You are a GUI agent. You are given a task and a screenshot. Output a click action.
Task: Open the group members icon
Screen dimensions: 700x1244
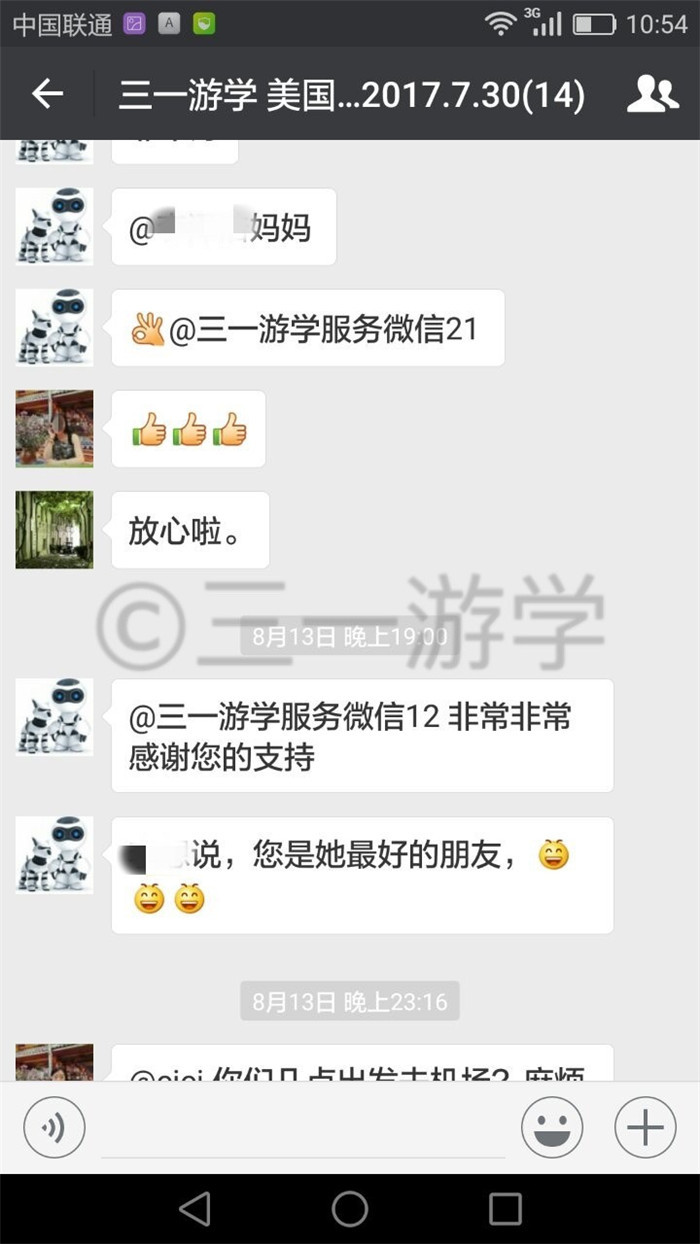coord(652,94)
